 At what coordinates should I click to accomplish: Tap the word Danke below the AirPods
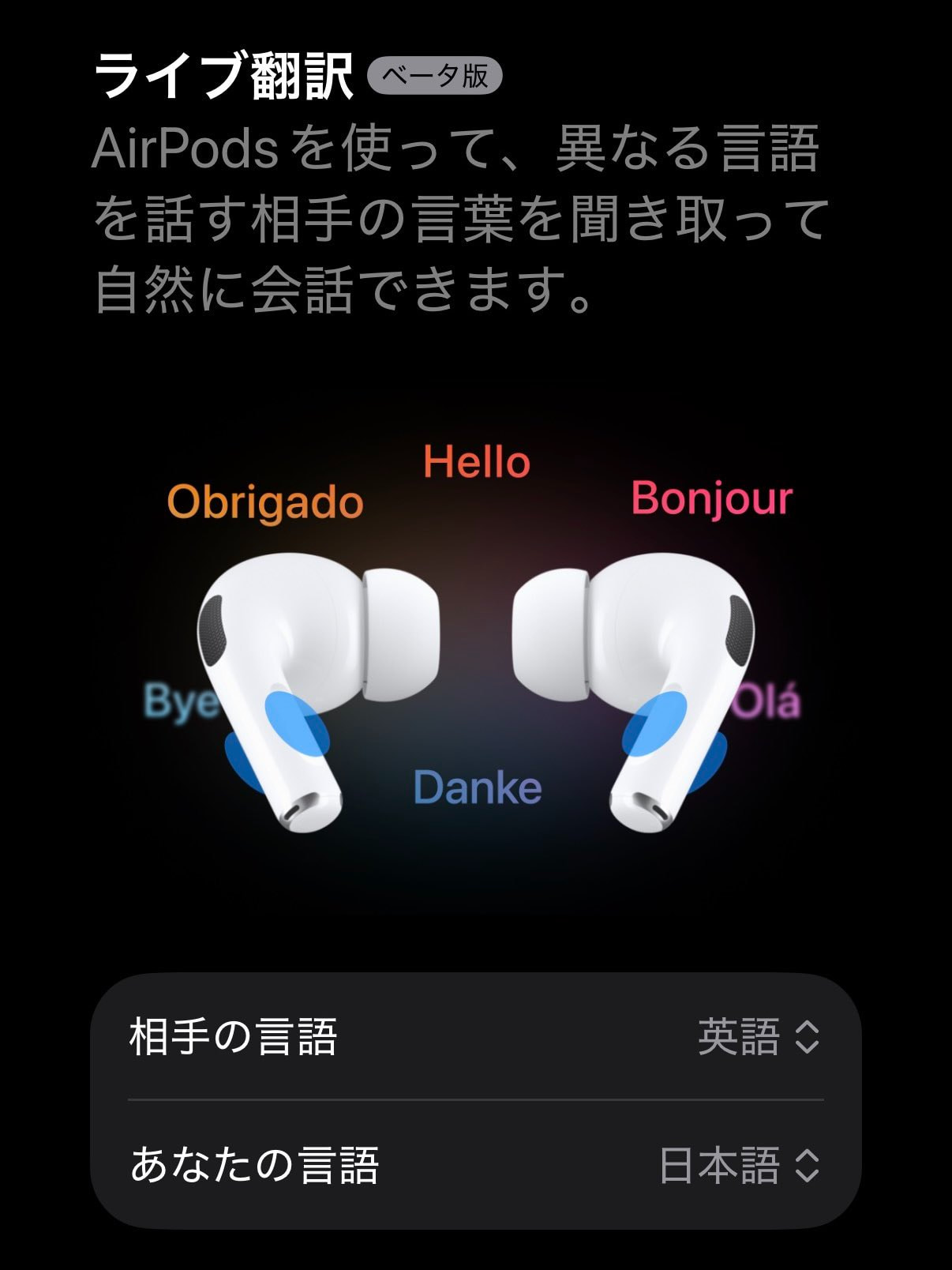(x=476, y=787)
